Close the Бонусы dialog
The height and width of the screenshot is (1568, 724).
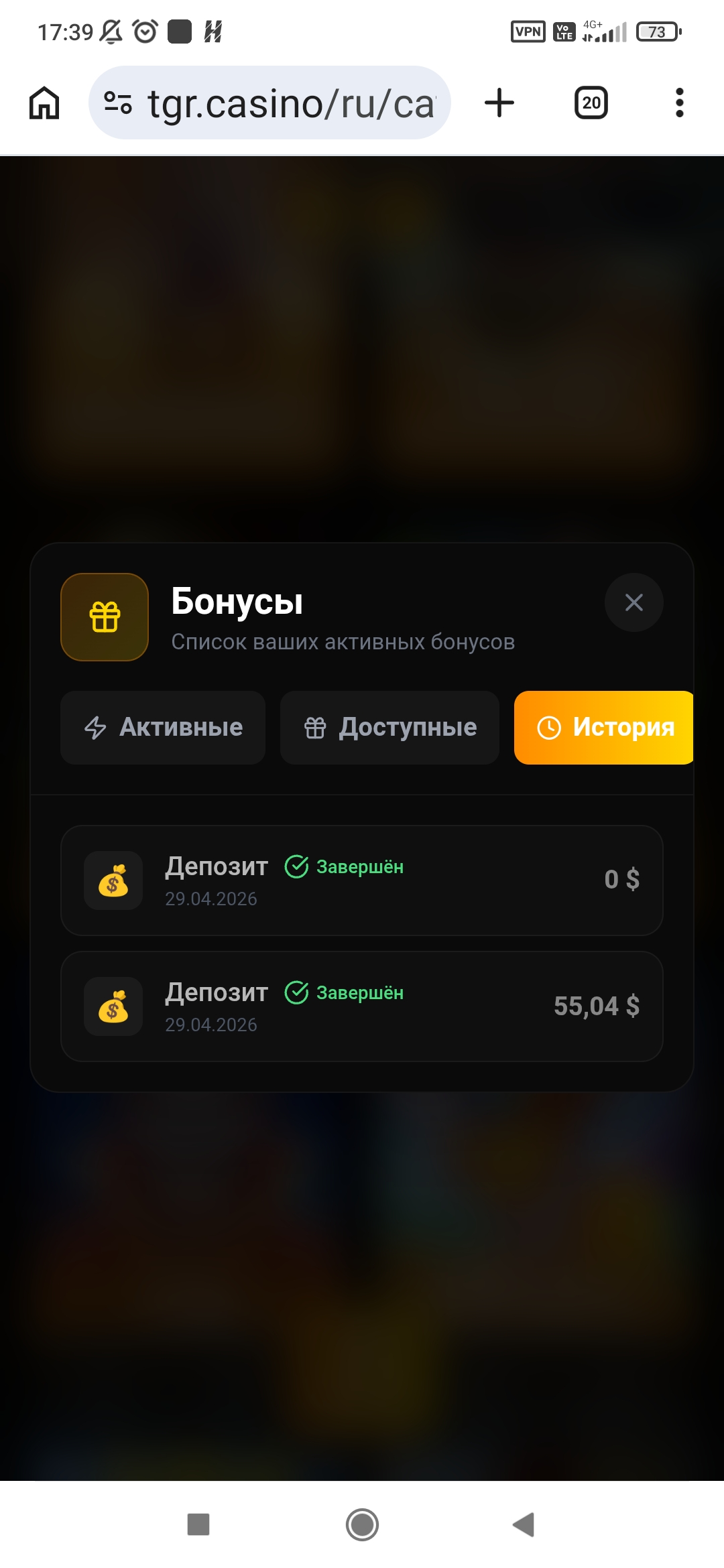(x=633, y=602)
